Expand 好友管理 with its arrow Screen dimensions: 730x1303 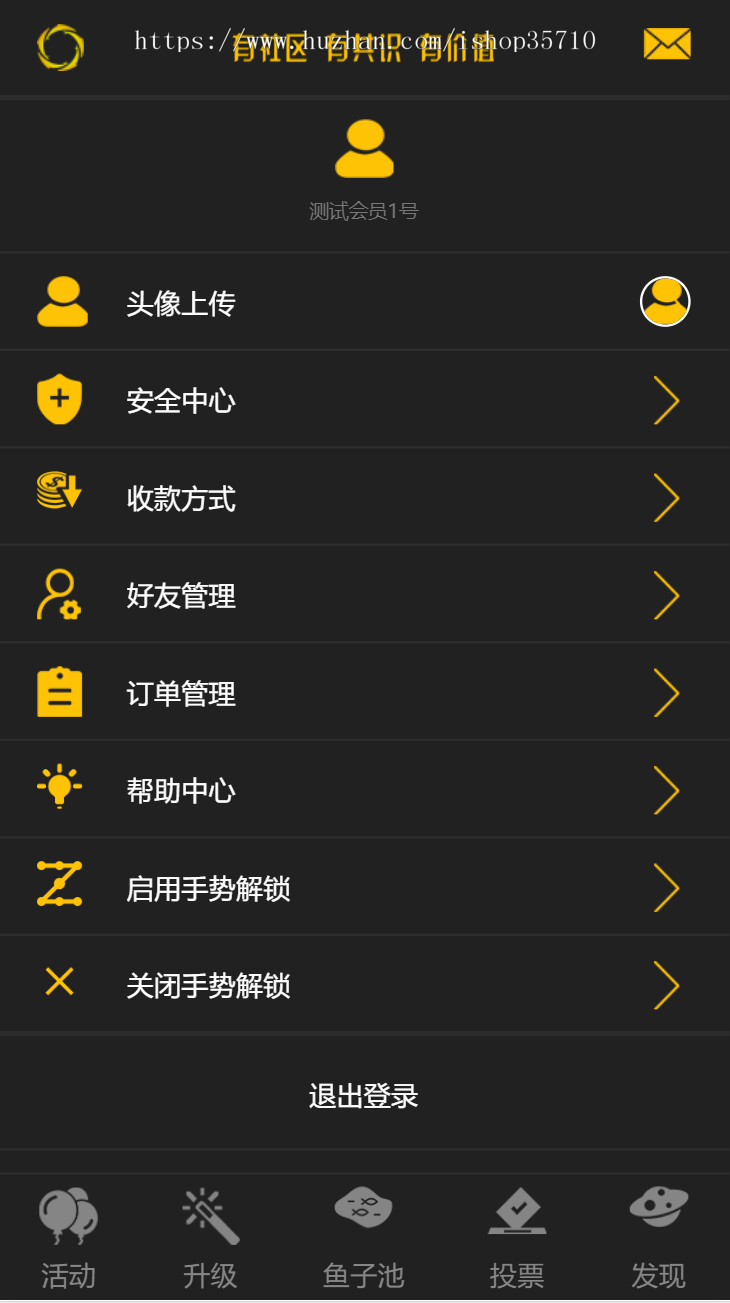666,594
